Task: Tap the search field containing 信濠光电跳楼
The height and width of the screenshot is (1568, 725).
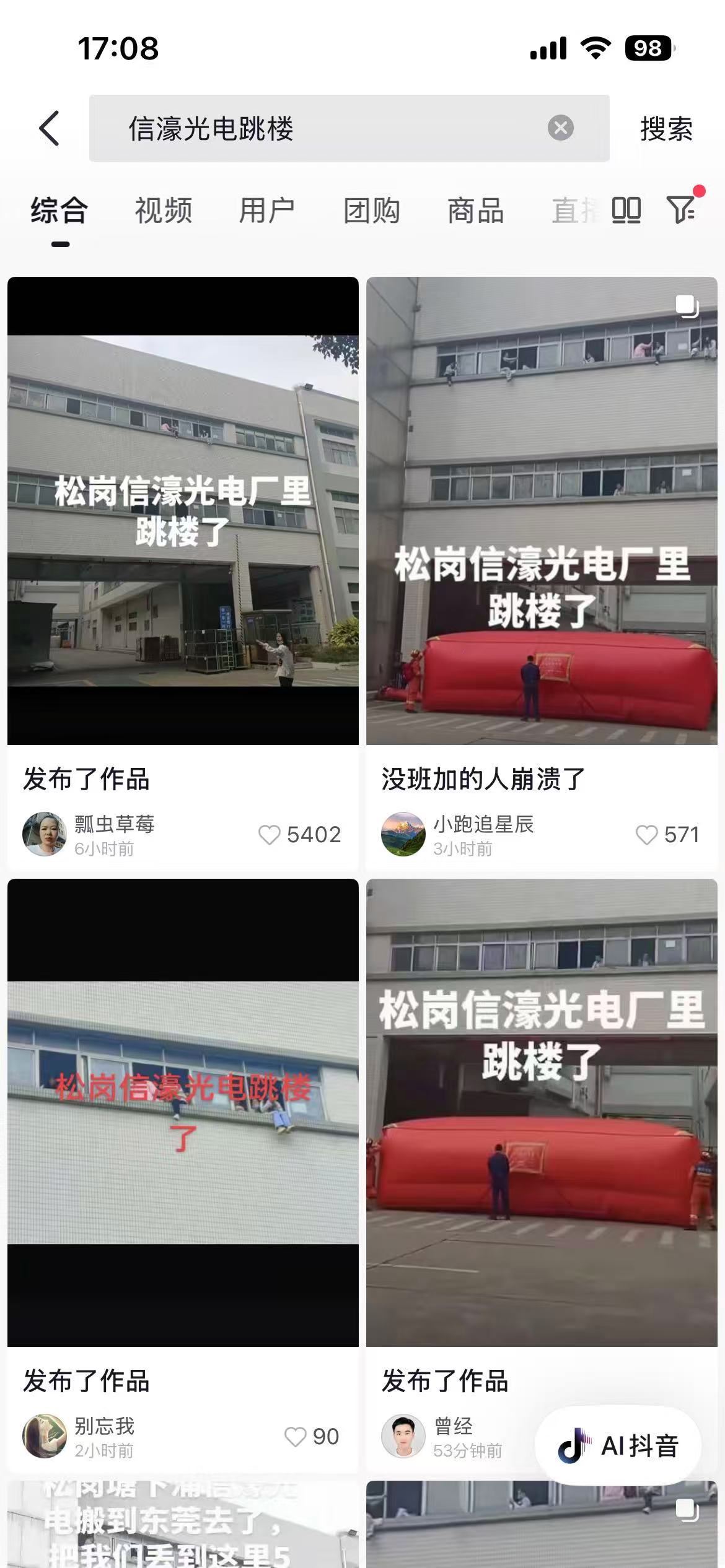Action: point(322,128)
